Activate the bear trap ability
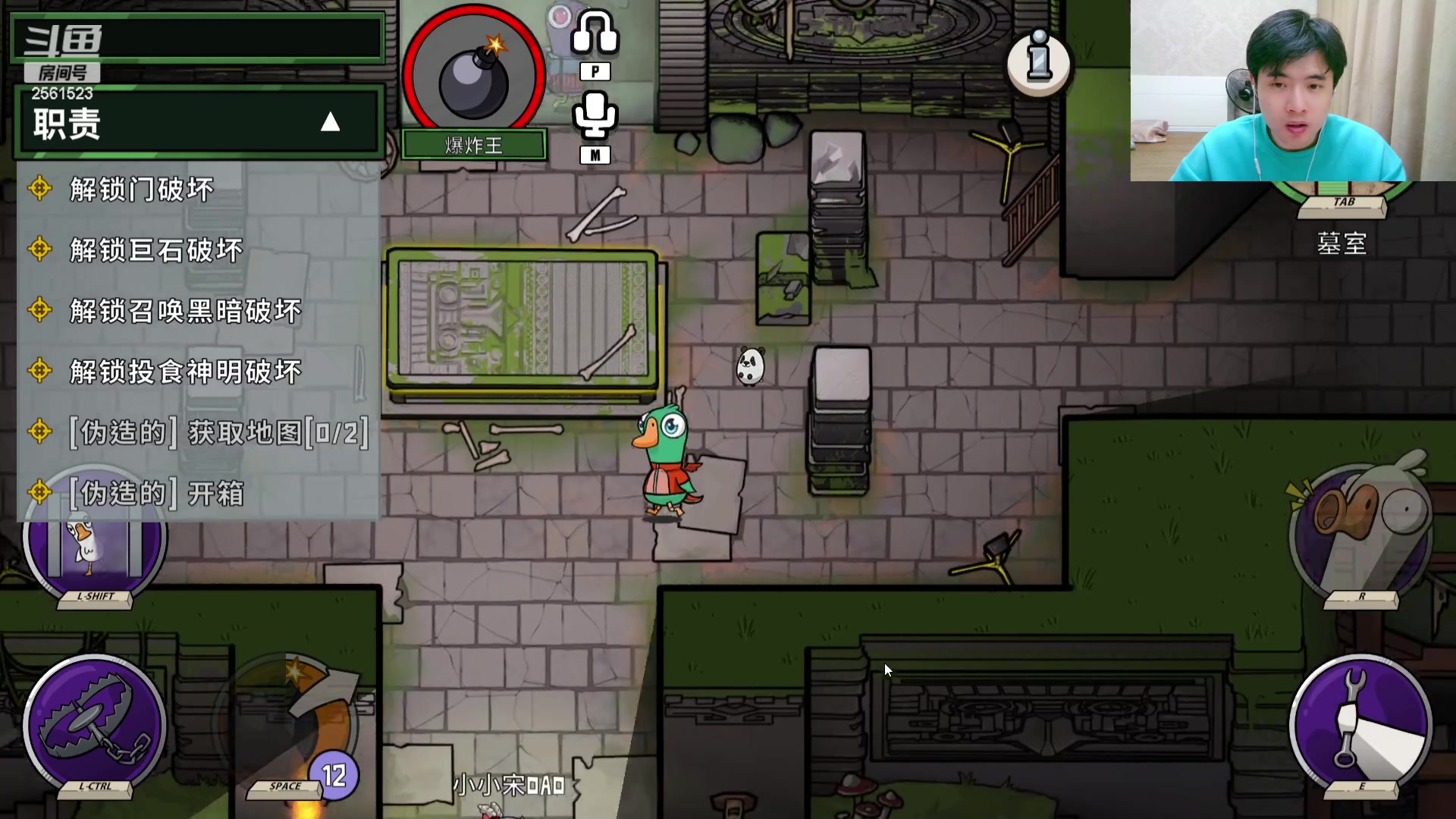 pyautogui.click(x=95, y=724)
